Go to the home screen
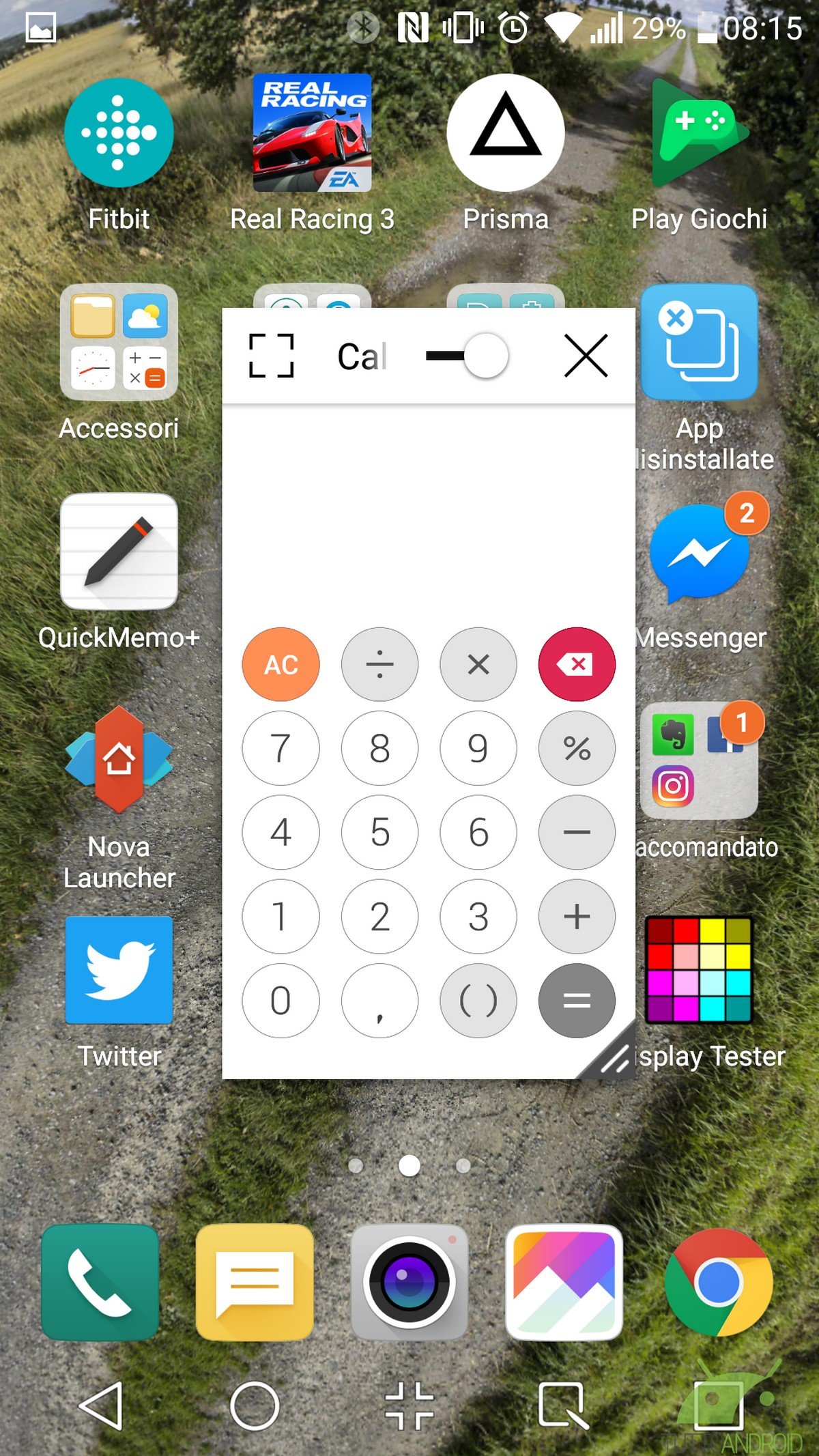This screenshot has width=819, height=1456. pos(255,1406)
